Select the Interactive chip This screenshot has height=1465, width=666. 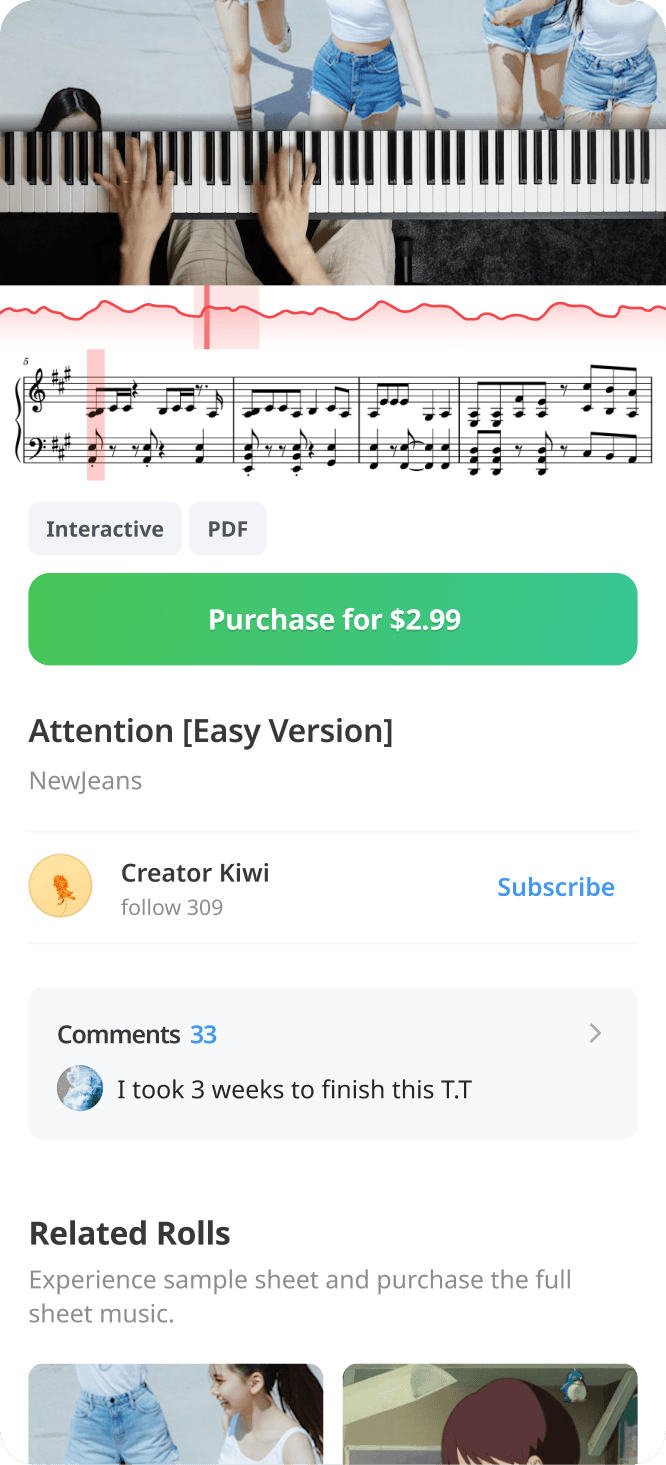(105, 529)
